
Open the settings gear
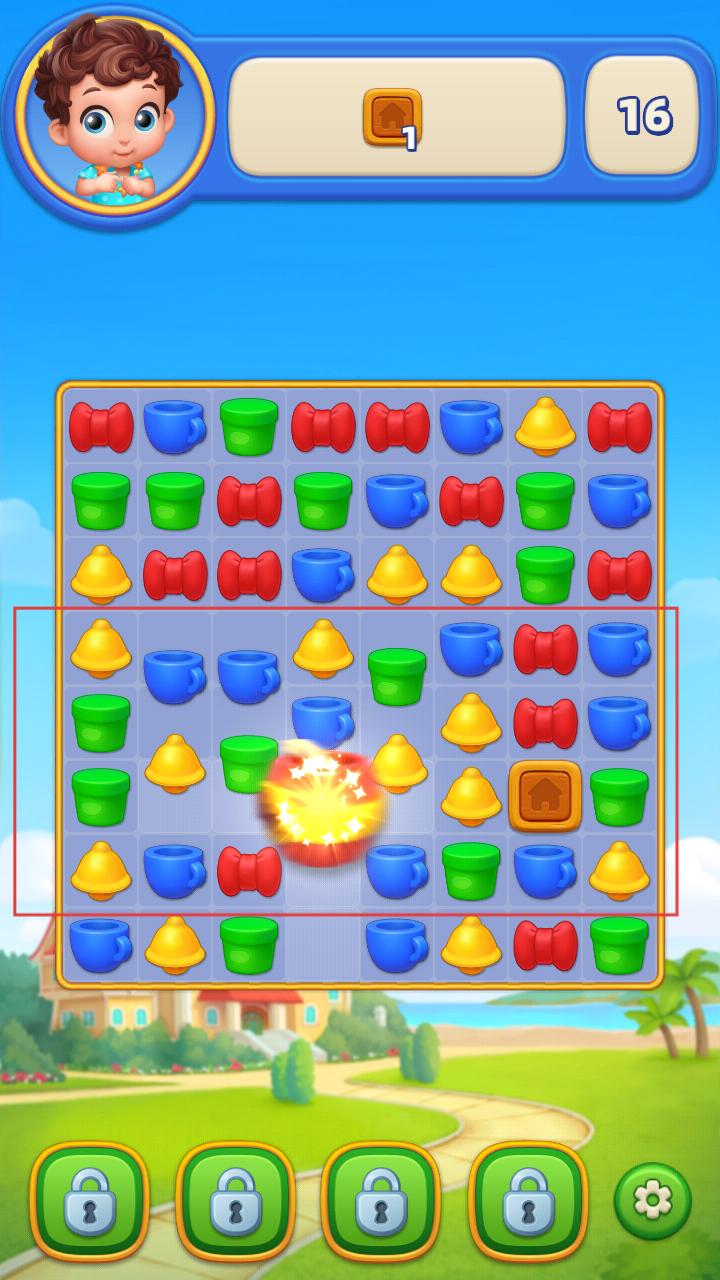coord(652,1200)
